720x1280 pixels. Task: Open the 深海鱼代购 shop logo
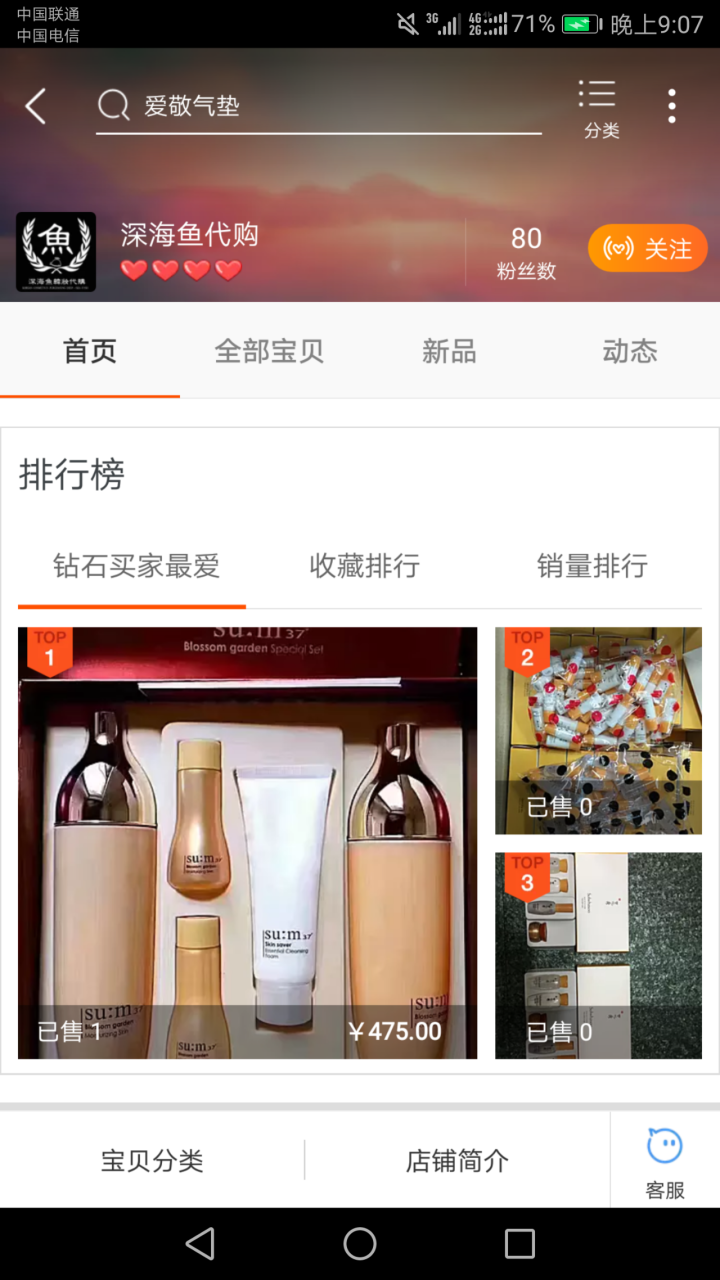[x=56, y=252]
